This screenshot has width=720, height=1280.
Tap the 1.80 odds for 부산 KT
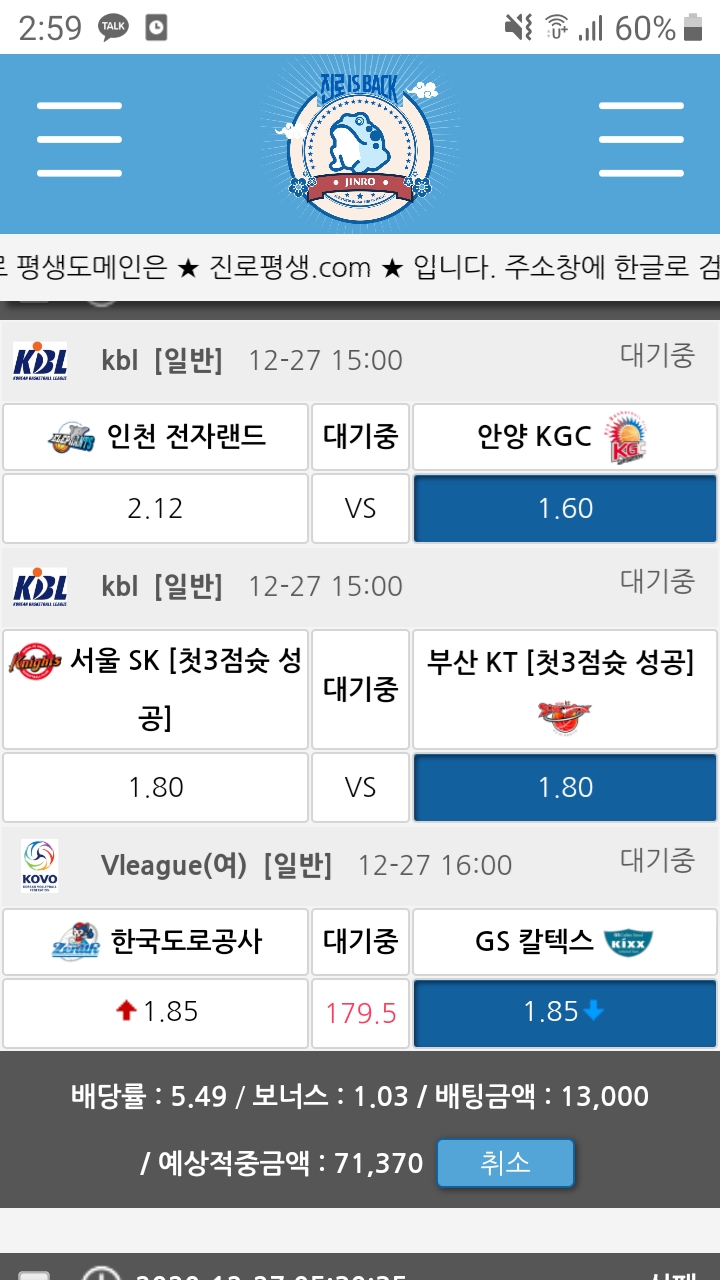pyautogui.click(x=565, y=787)
